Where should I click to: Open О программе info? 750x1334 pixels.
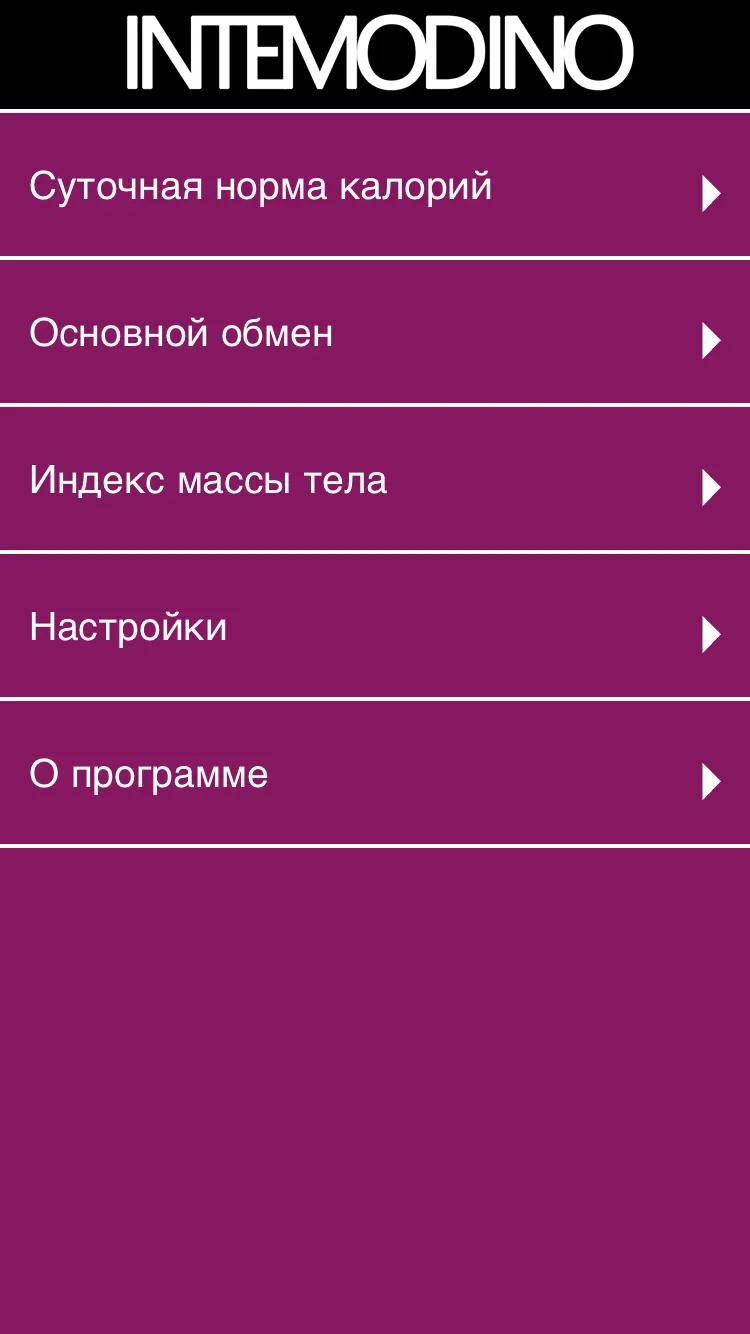[375, 773]
